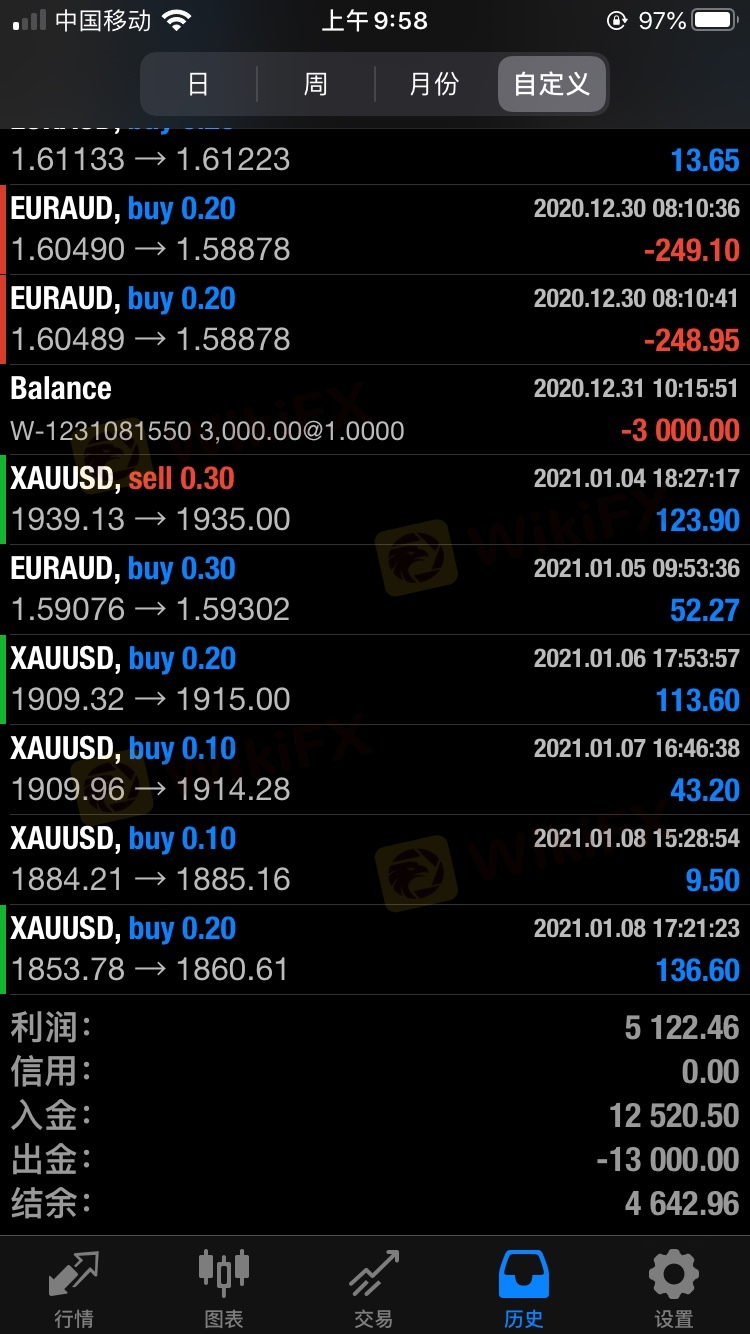The image size is (750, 1334).
Task: View the Balance withdrawal entry of -3 000.00
Action: pyautogui.click(x=375, y=409)
